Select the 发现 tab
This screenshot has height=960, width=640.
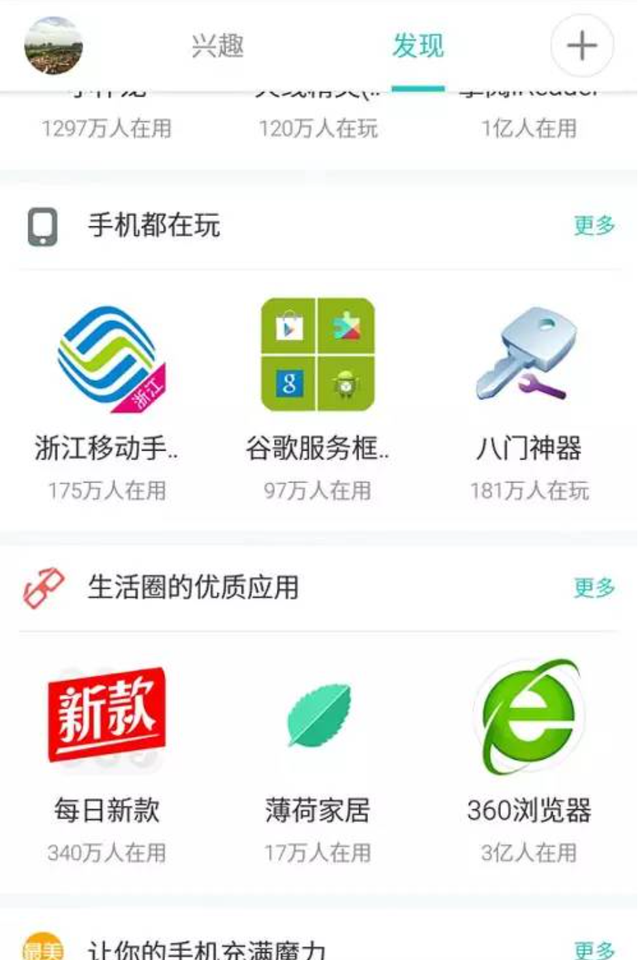[417, 46]
